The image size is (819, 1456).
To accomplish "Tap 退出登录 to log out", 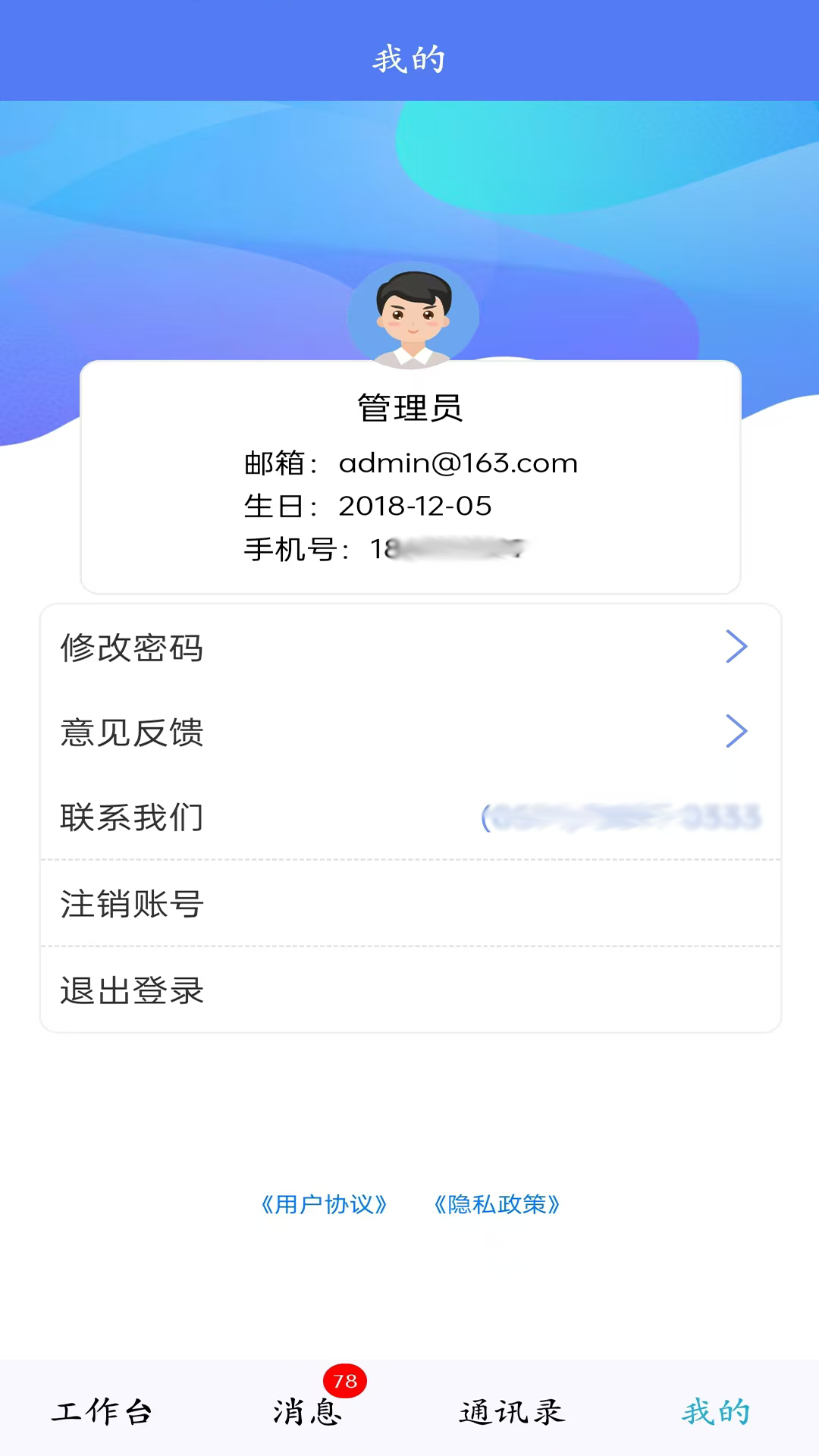I will point(409,990).
